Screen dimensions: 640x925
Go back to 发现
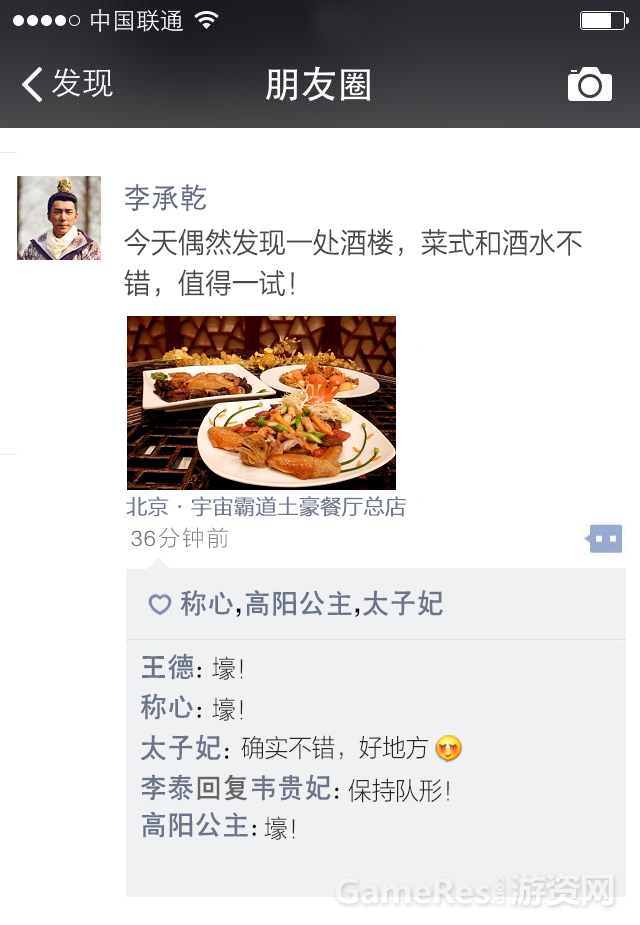coord(67,84)
